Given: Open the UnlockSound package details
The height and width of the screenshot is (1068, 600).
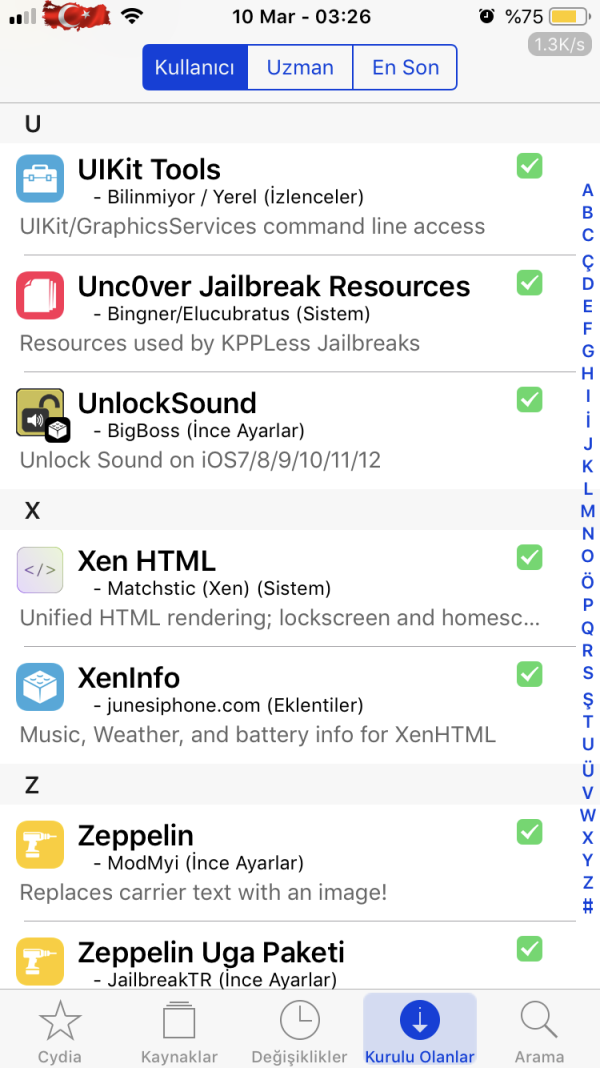Looking at the screenshot, I should pyautogui.click(x=280, y=430).
